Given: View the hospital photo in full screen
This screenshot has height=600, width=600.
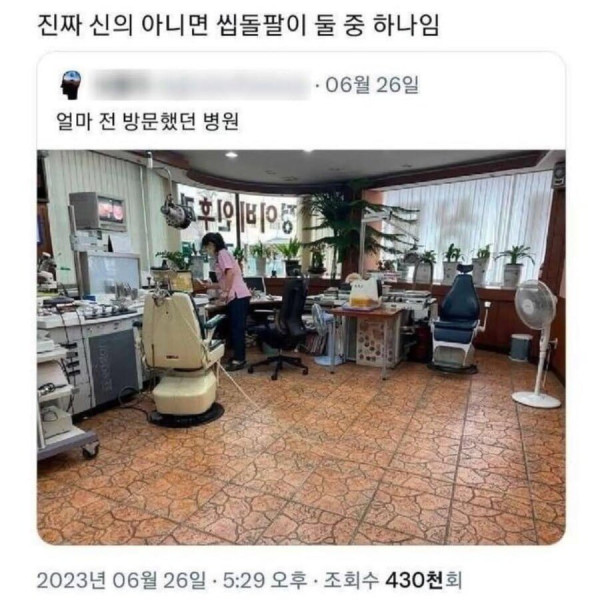Looking at the screenshot, I should coord(300,345).
